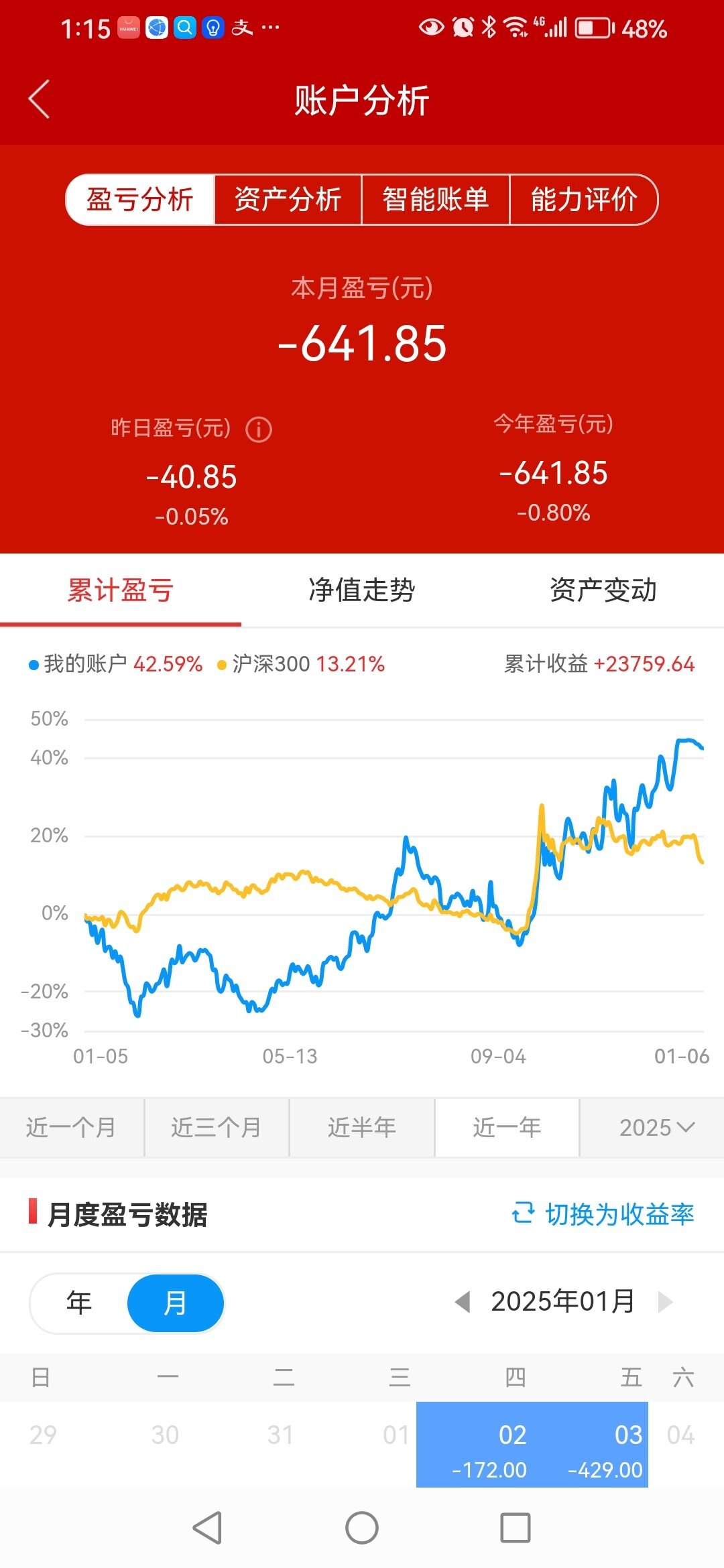Tap the system home button
724x1568 pixels.
tap(362, 1528)
